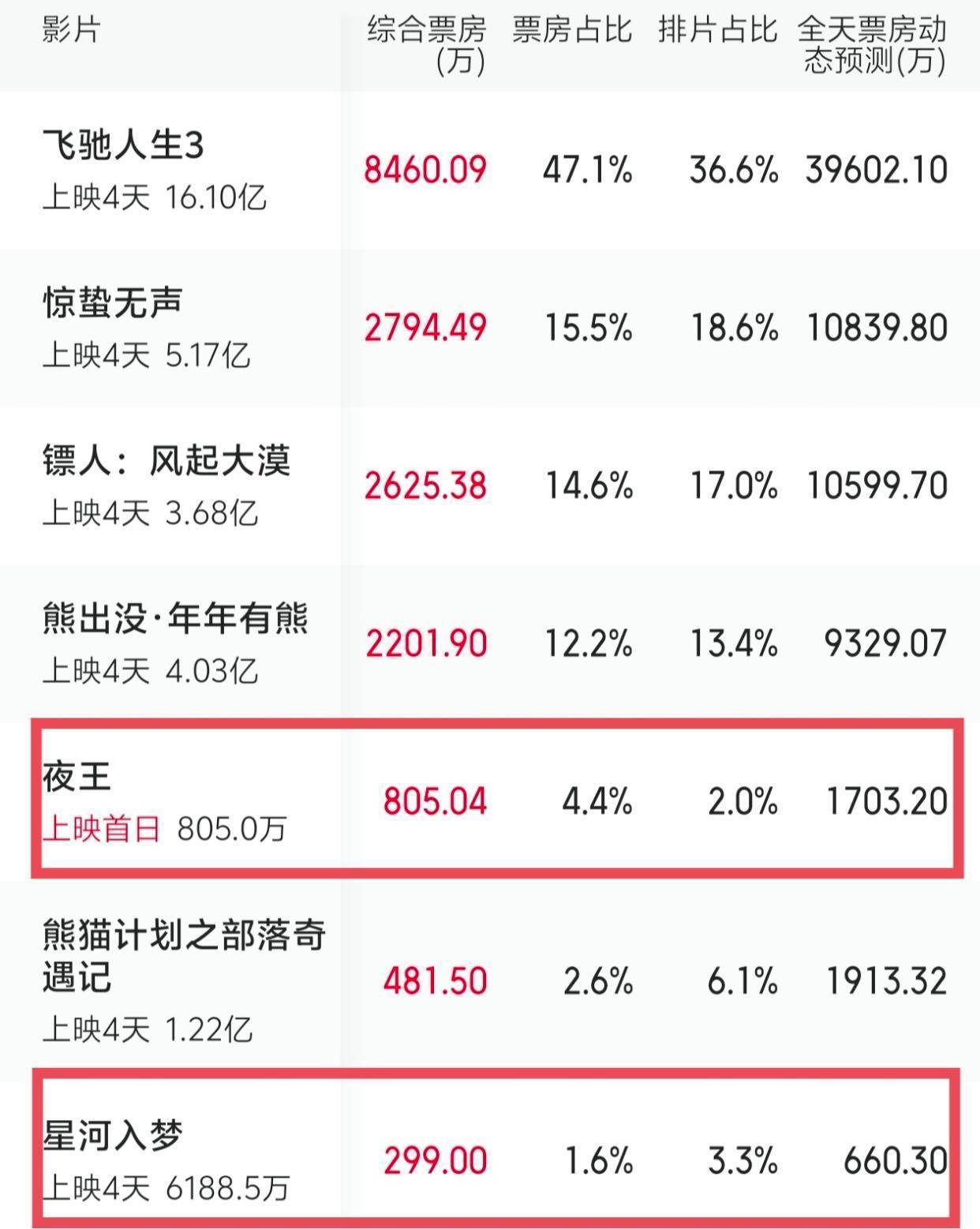Open the 飞驰人生3 box office row

124,146
